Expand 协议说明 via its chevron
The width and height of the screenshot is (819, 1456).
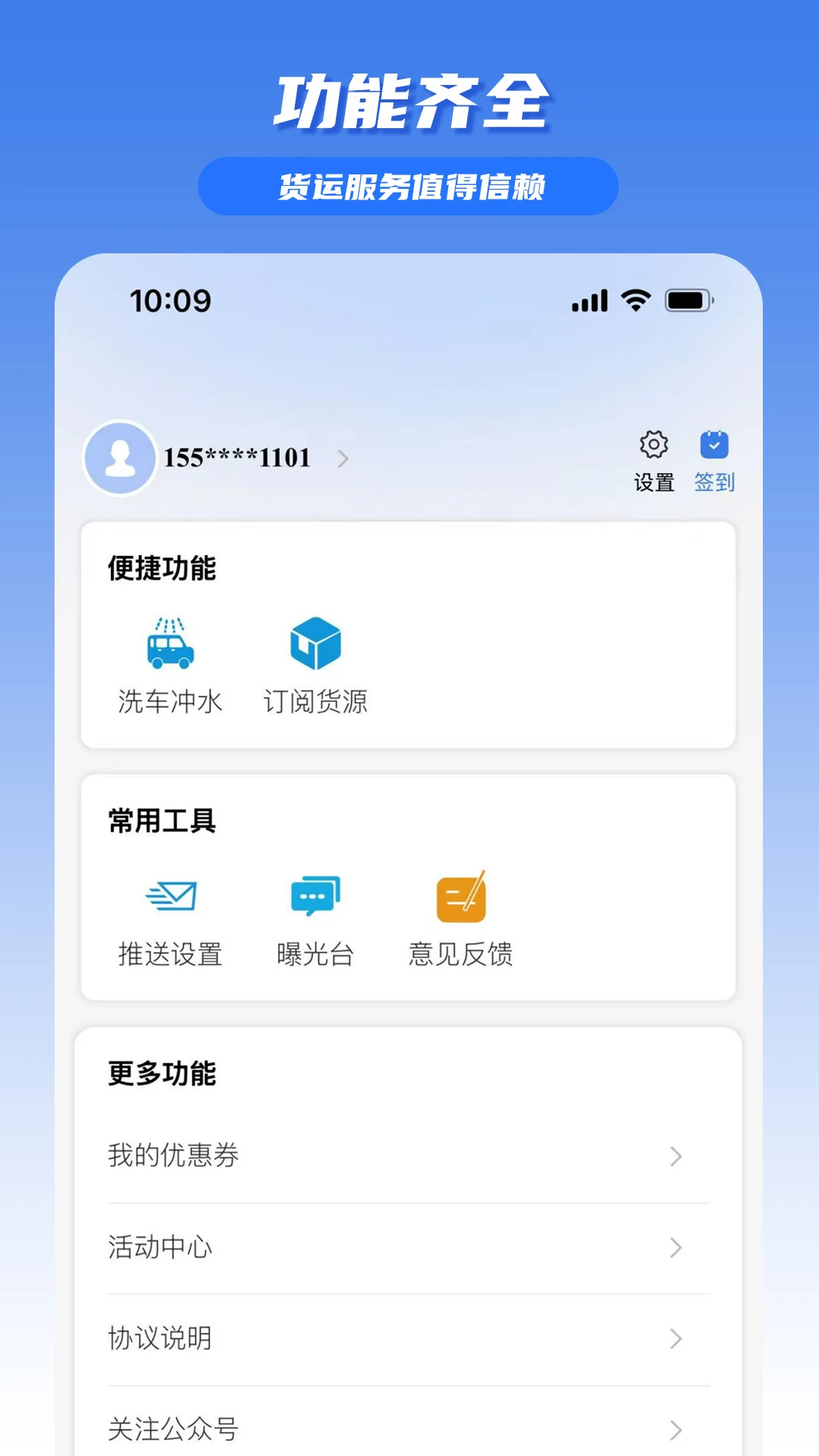[676, 1338]
